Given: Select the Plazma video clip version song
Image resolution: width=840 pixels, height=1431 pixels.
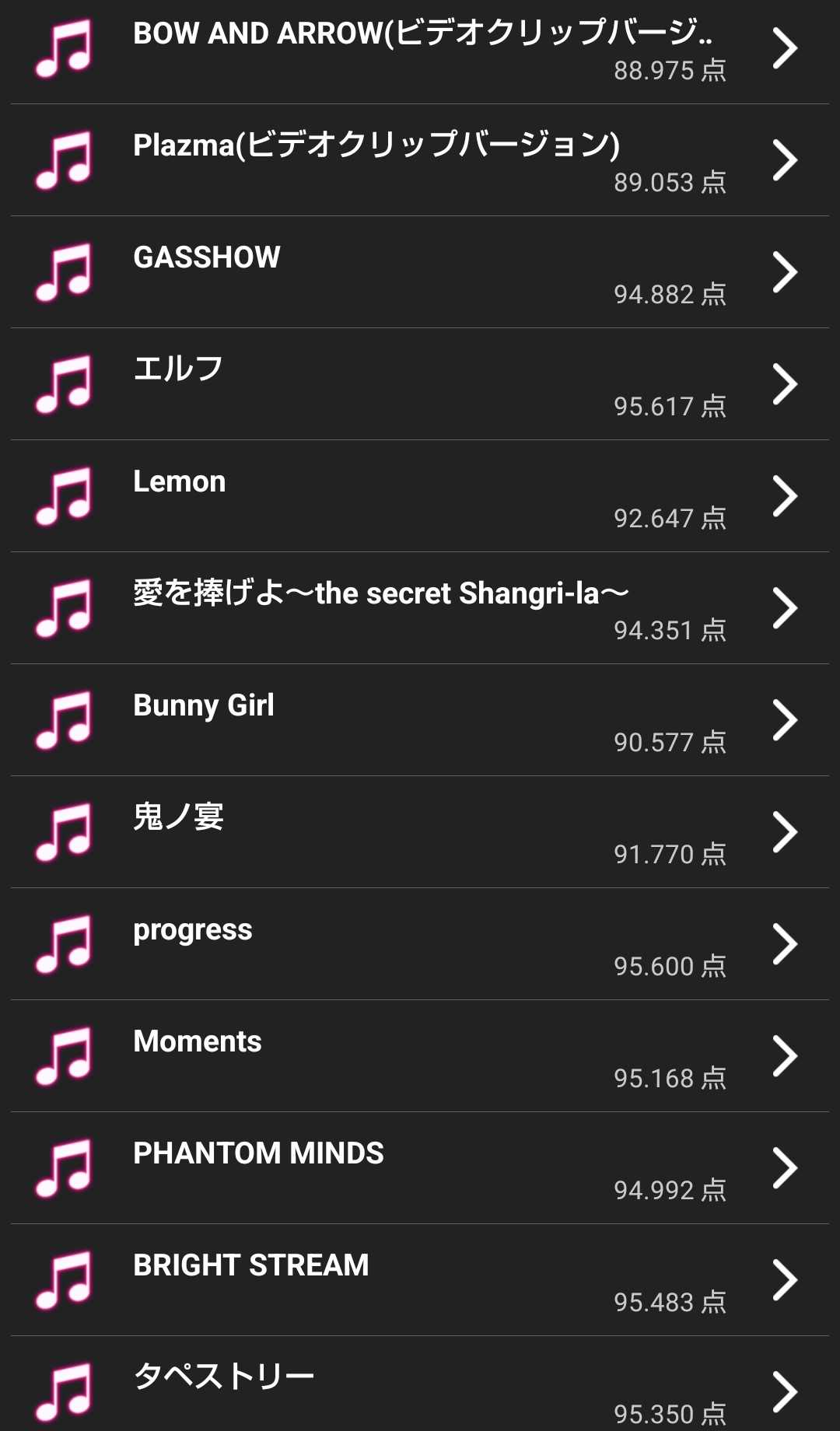Looking at the screenshot, I should pos(420,161).
